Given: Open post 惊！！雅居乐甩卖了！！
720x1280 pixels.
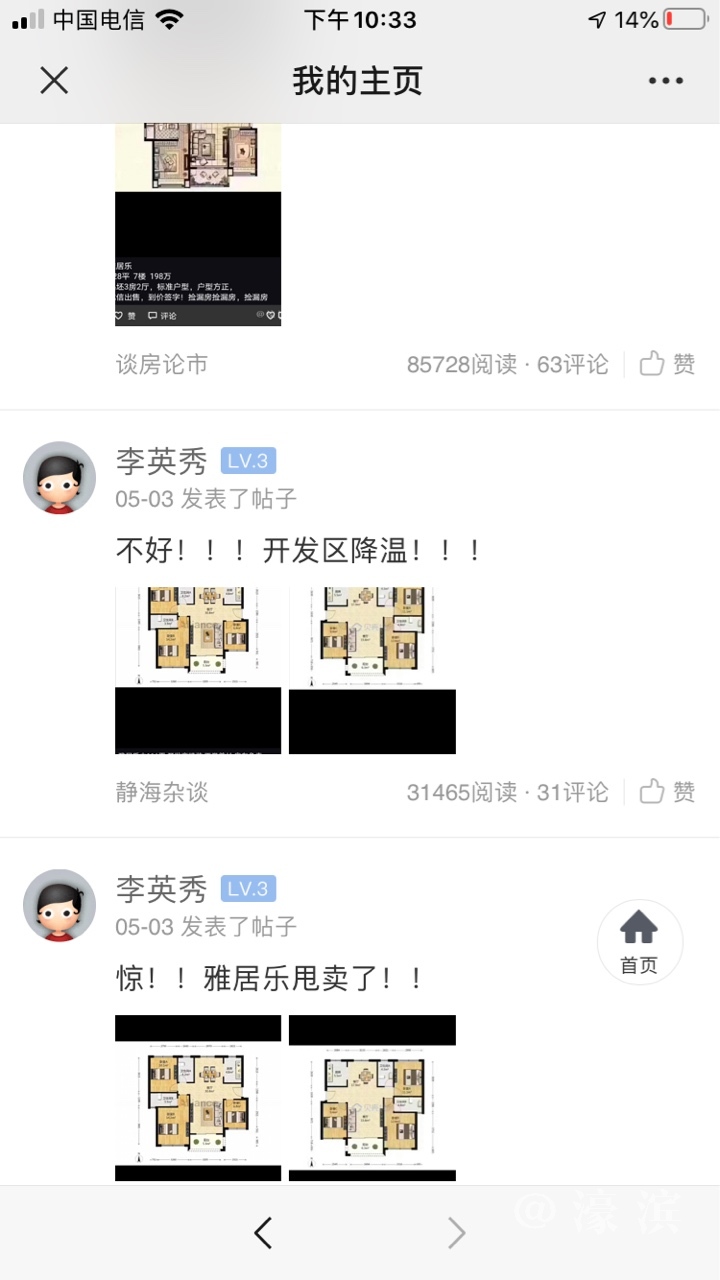Looking at the screenshot, I should click(270, 978).
